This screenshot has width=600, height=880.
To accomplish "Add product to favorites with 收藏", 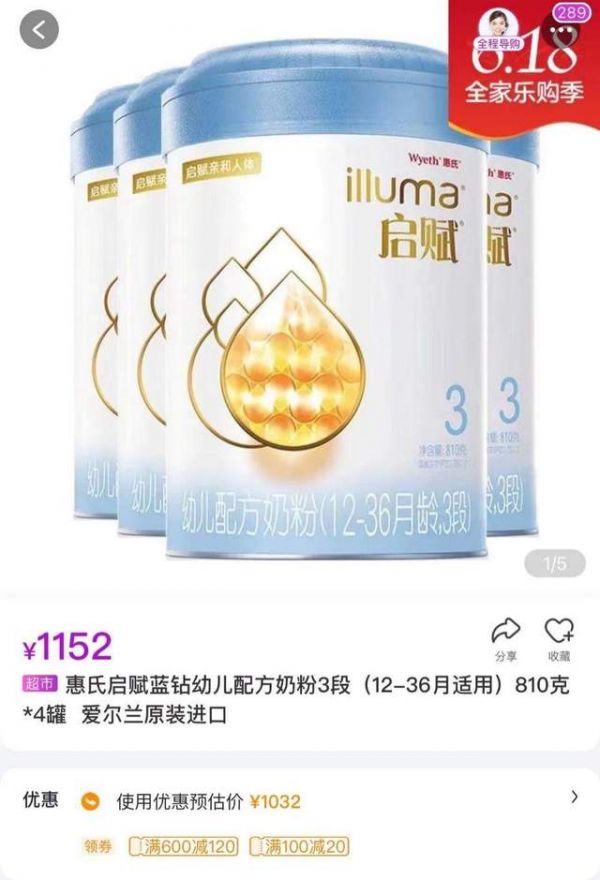I will (x=558, y=637).
